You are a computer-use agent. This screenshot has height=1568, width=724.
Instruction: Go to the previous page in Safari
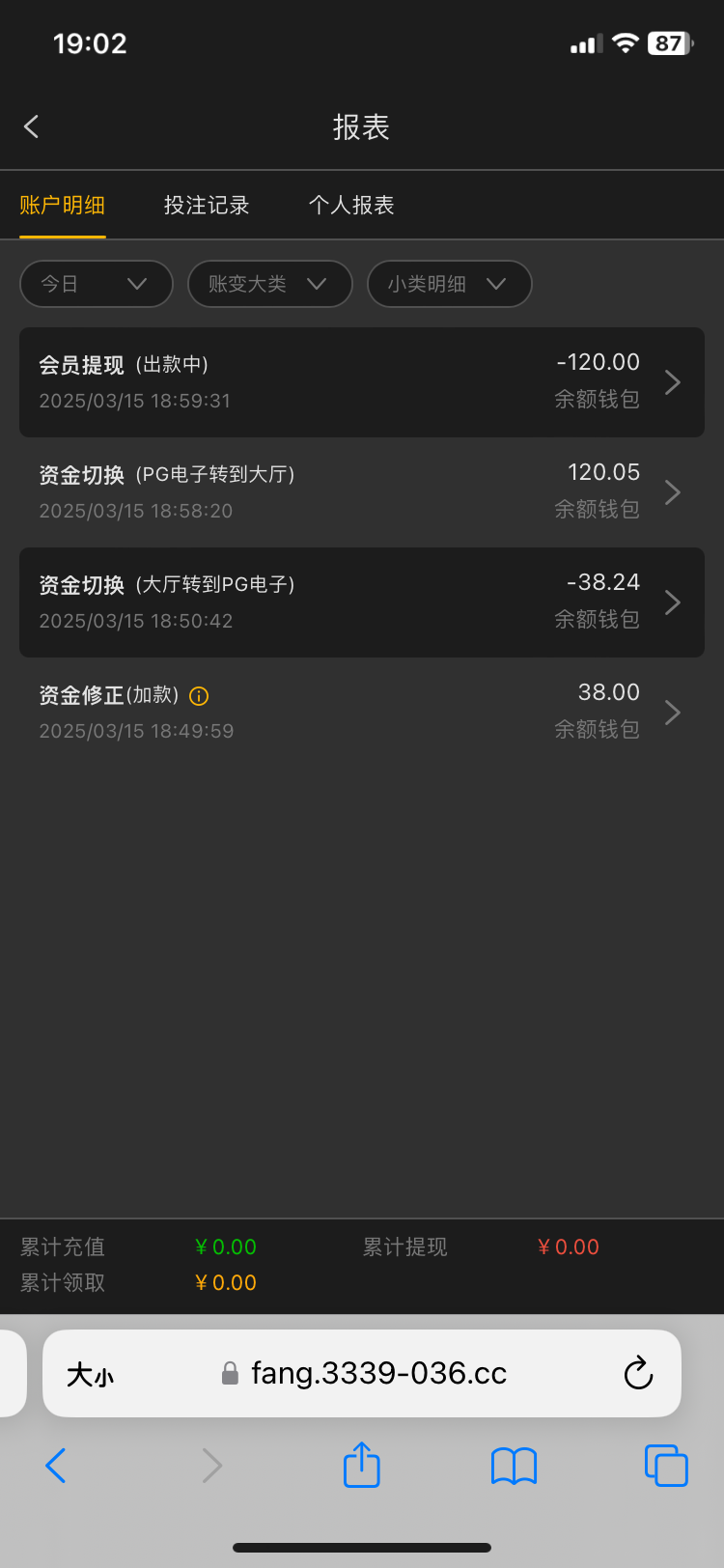click(x=56, y=1466)
